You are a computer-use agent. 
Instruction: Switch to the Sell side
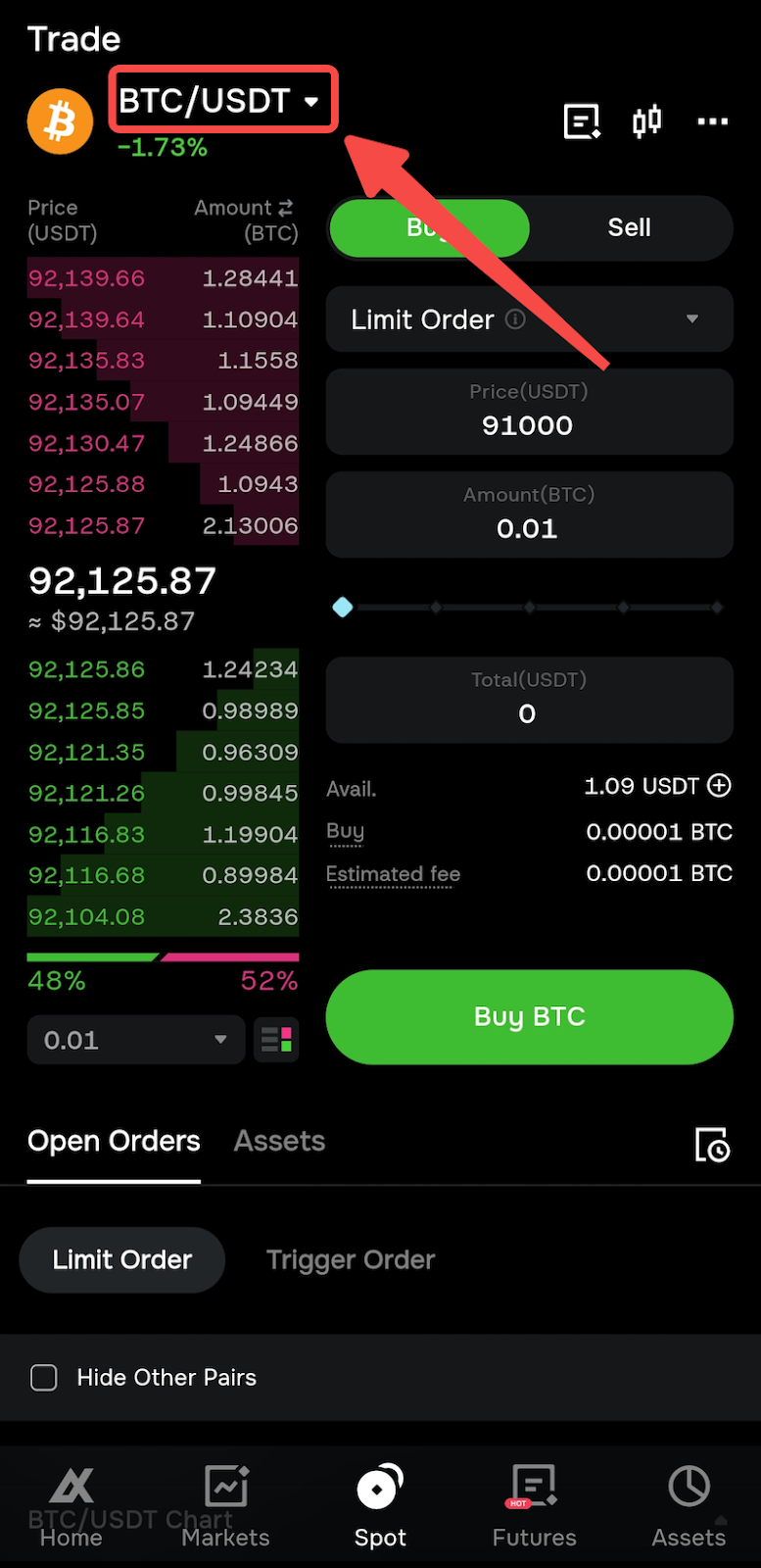pos(629,227)
